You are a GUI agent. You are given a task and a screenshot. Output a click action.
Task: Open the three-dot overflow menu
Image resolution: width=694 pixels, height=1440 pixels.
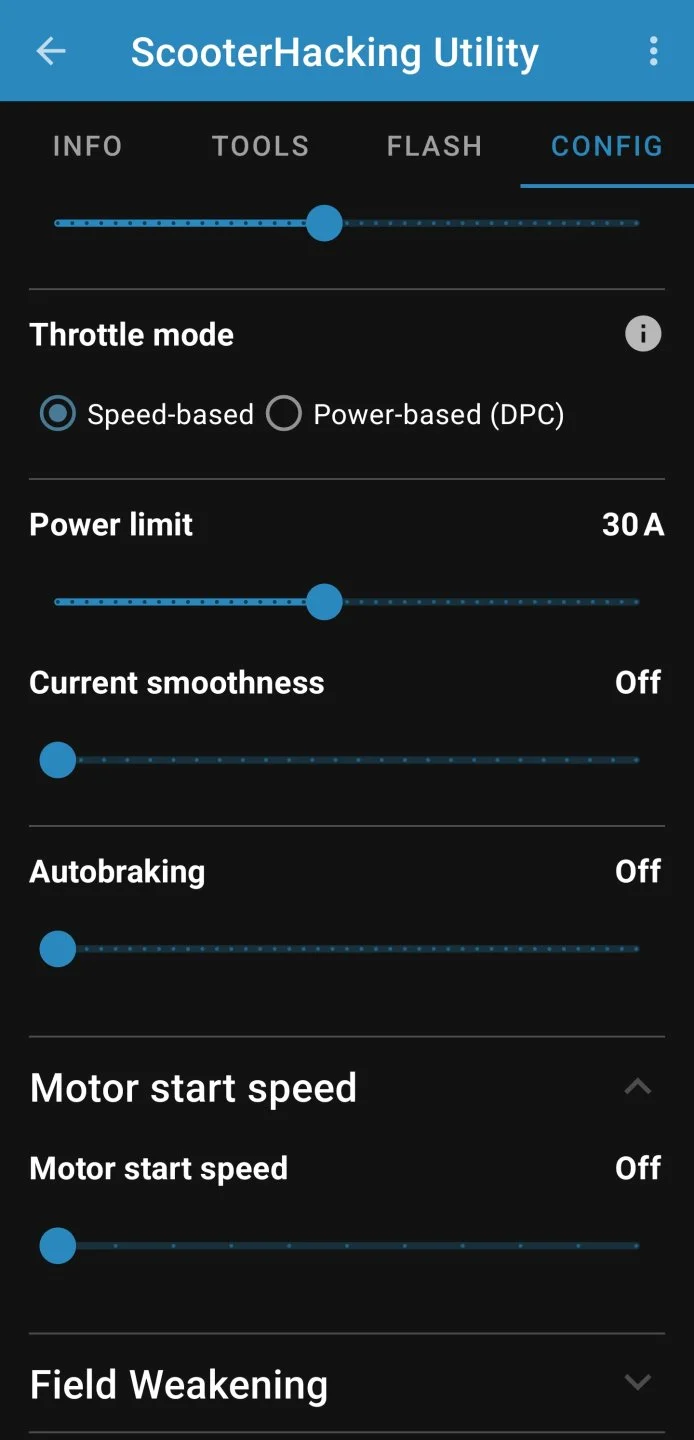tap(653, 52)
